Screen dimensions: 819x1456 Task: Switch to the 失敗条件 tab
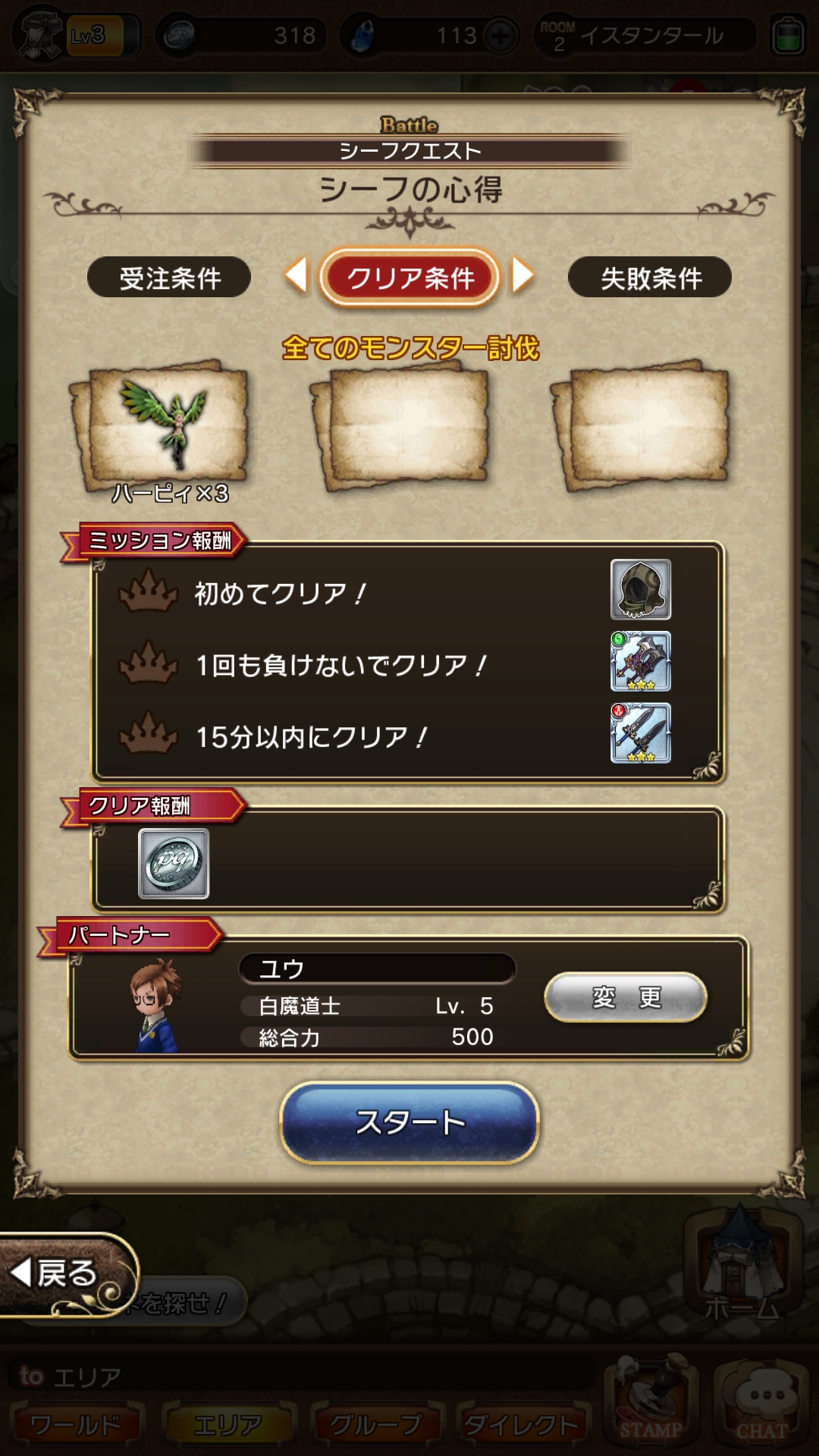pyautogui.click(x=650, y=278)
